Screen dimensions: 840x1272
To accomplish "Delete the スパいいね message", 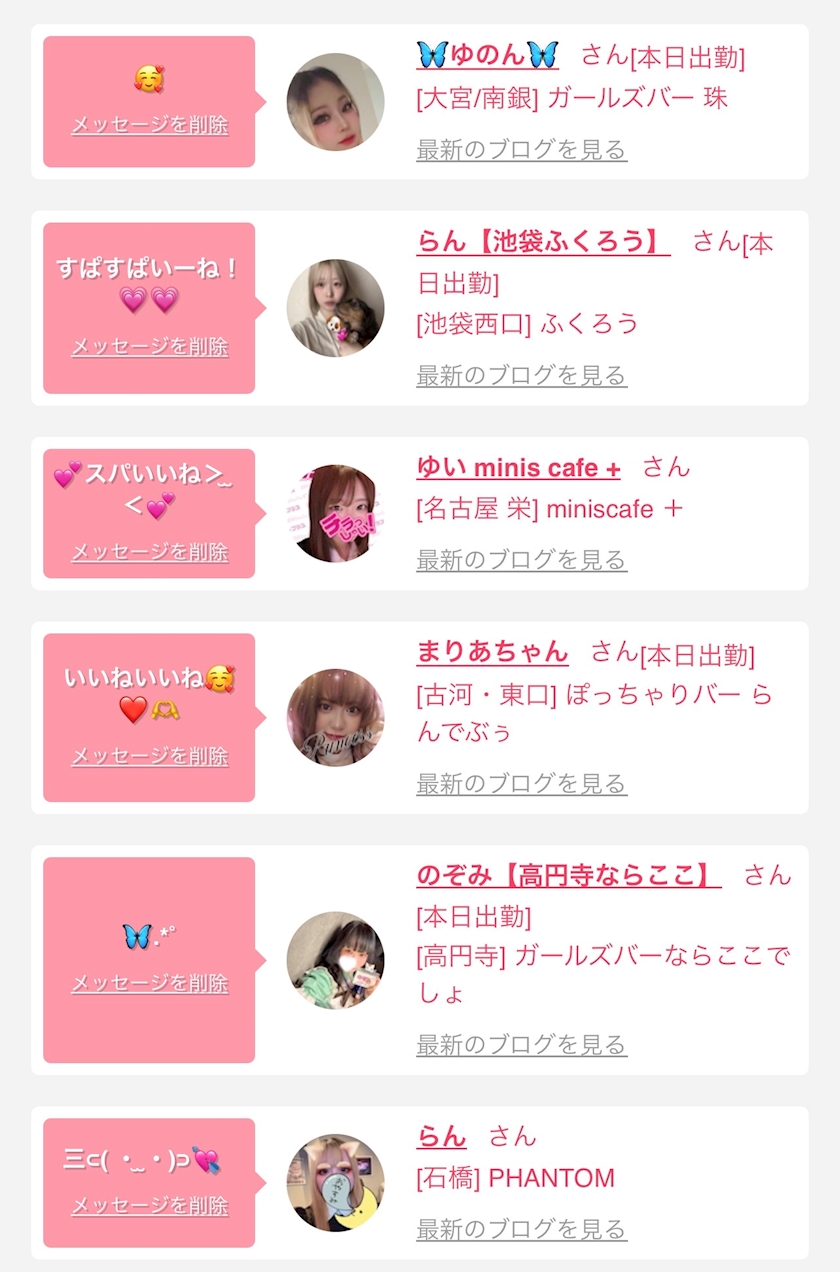I will click(149, 552).
